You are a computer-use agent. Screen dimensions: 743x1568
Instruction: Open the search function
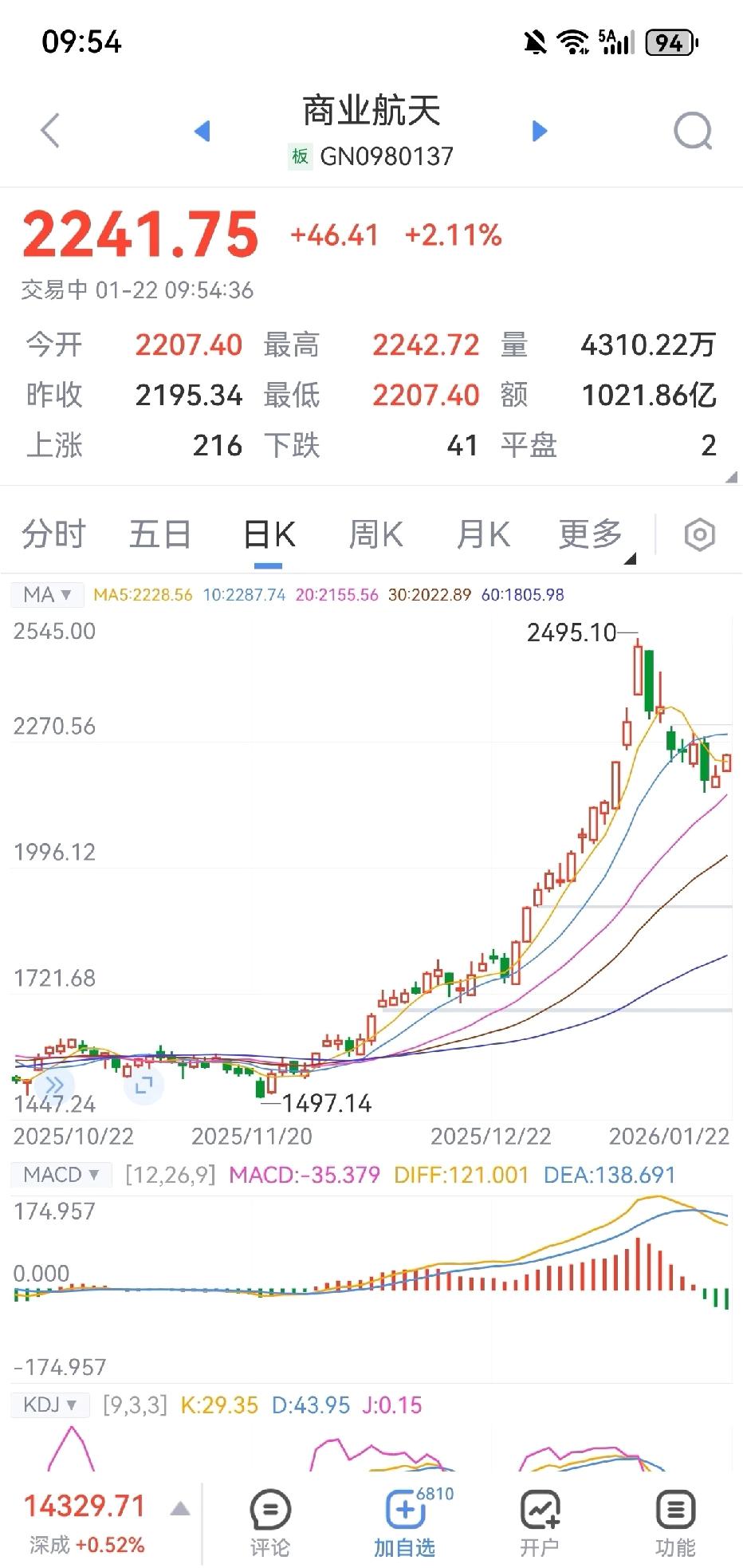pos(693,130)
